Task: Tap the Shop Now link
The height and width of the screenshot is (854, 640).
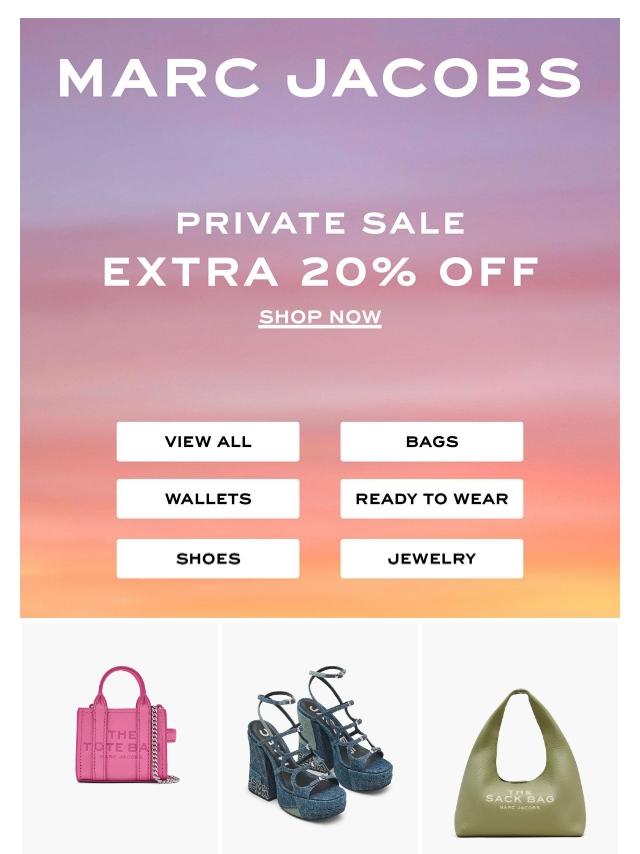Action: [320, 317]
